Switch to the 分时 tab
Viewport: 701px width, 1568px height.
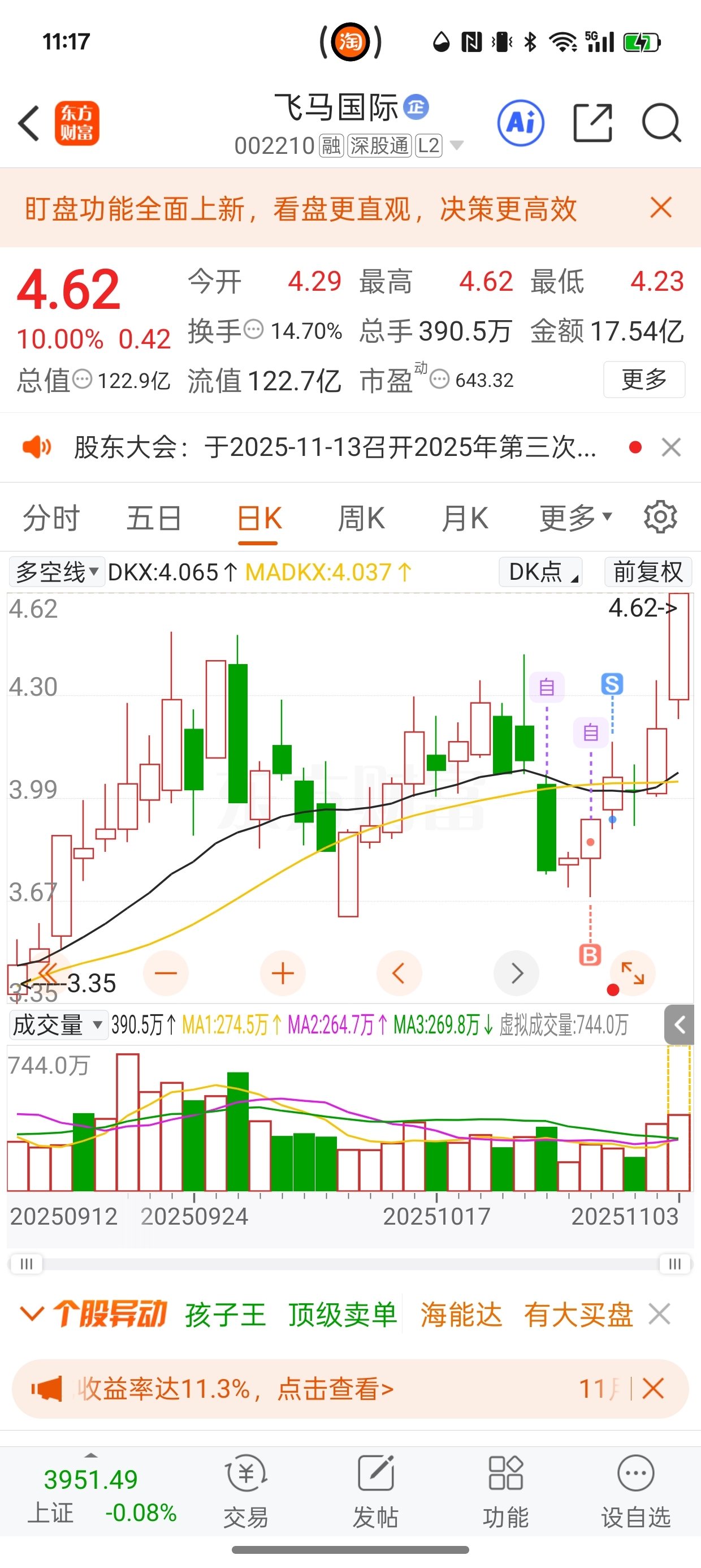point(51,519)
